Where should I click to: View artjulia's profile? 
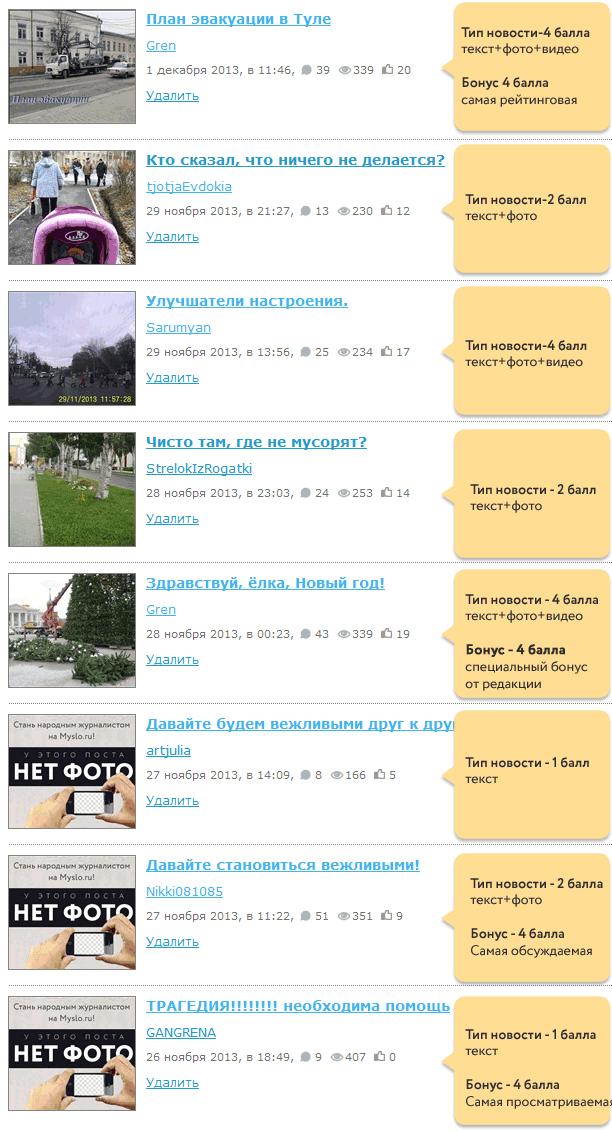168,750
